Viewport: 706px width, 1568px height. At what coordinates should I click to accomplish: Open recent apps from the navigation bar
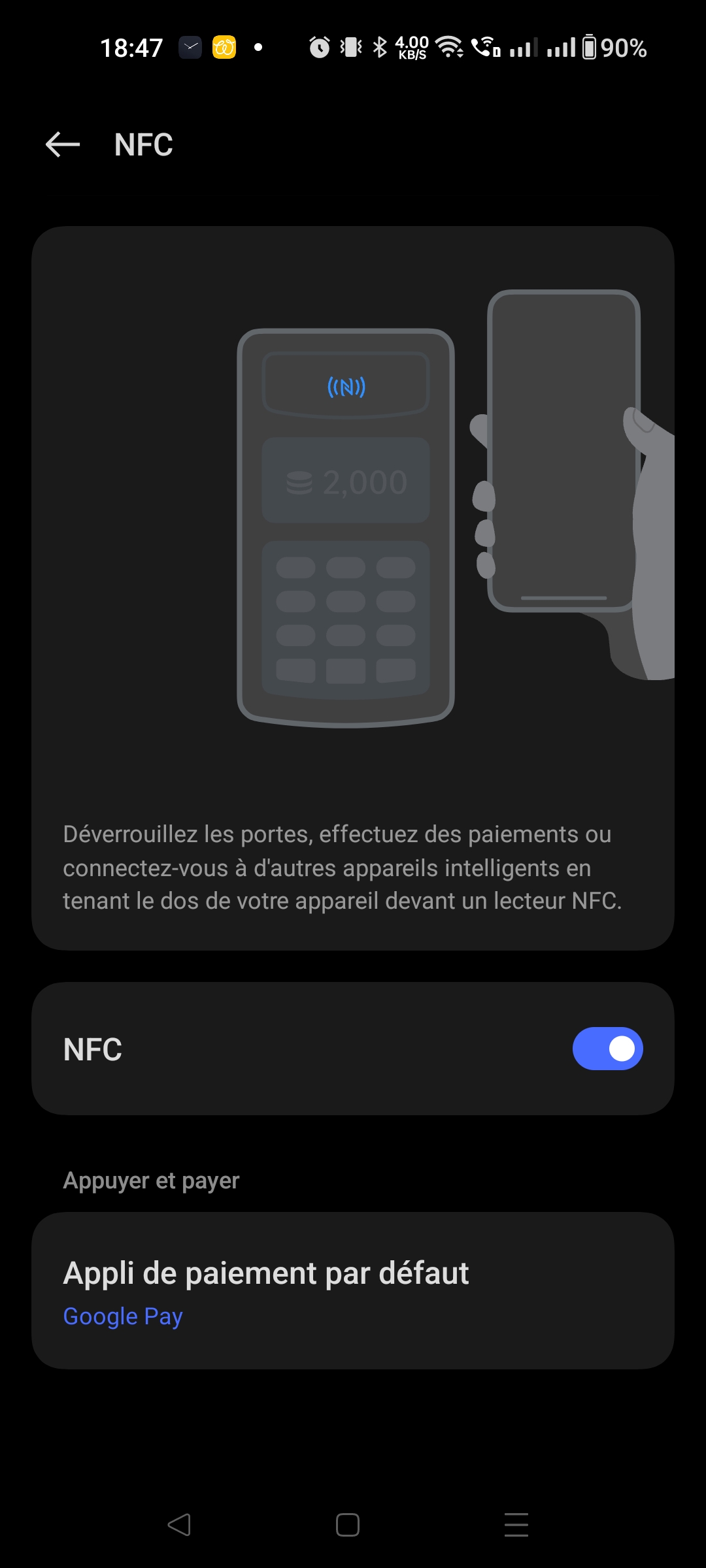point(516,1525)
